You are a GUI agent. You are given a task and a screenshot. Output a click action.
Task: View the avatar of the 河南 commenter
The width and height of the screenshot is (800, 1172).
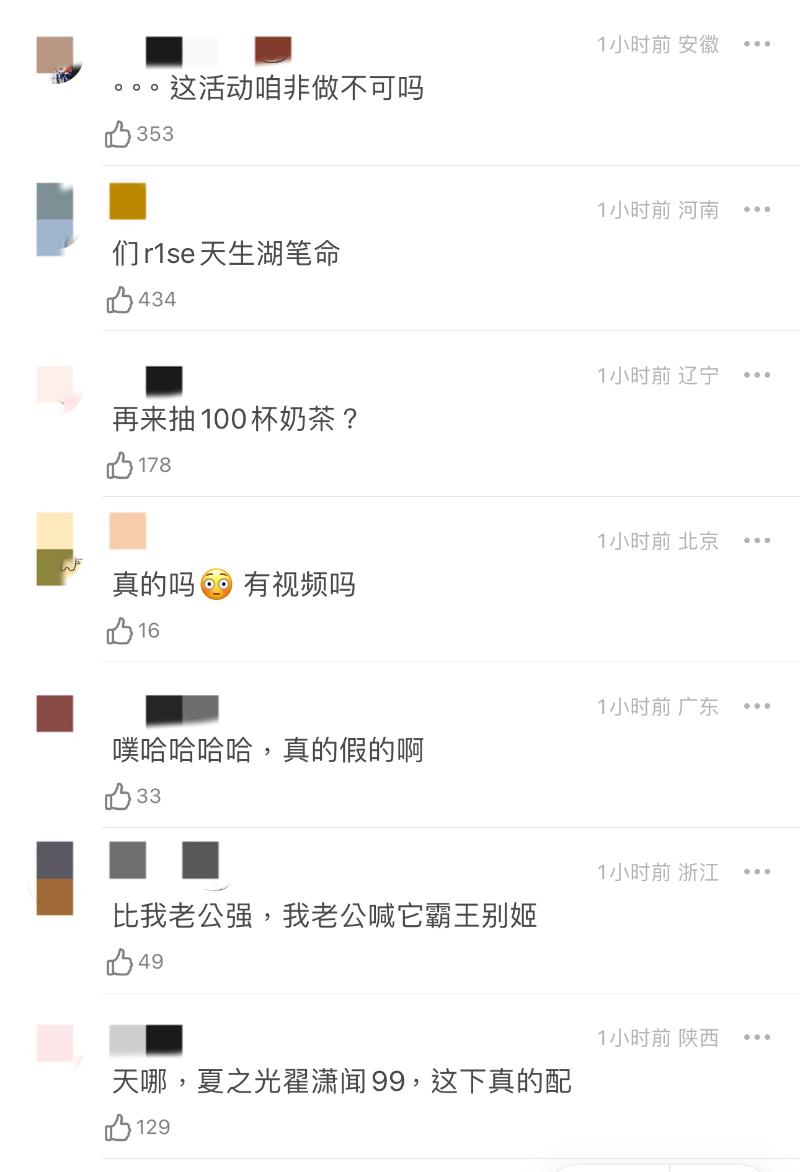pyautogui.click(x=55, y=220)
